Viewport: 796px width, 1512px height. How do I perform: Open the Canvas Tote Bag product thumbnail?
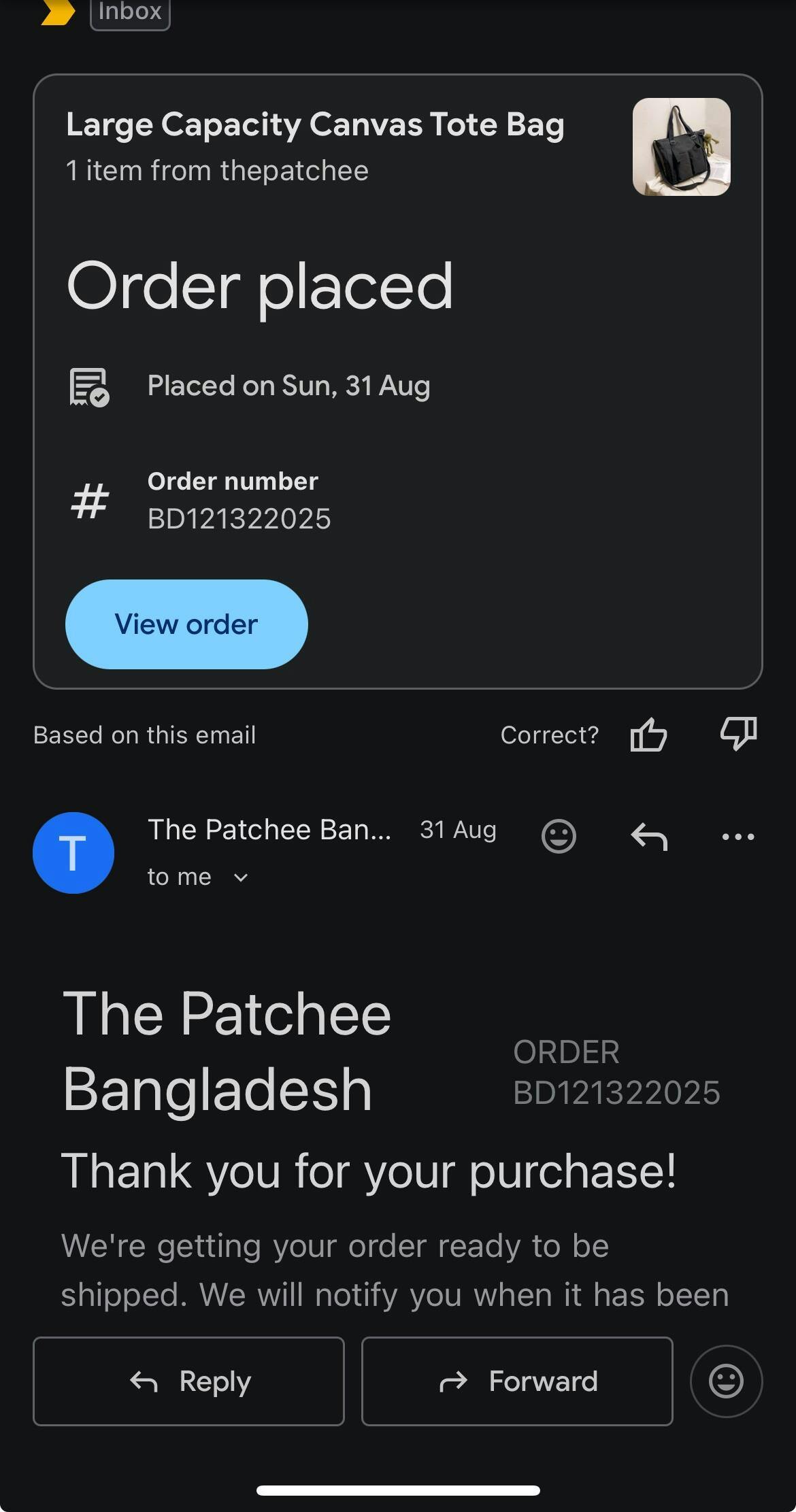pyautogui.click(x=681, y=147)
